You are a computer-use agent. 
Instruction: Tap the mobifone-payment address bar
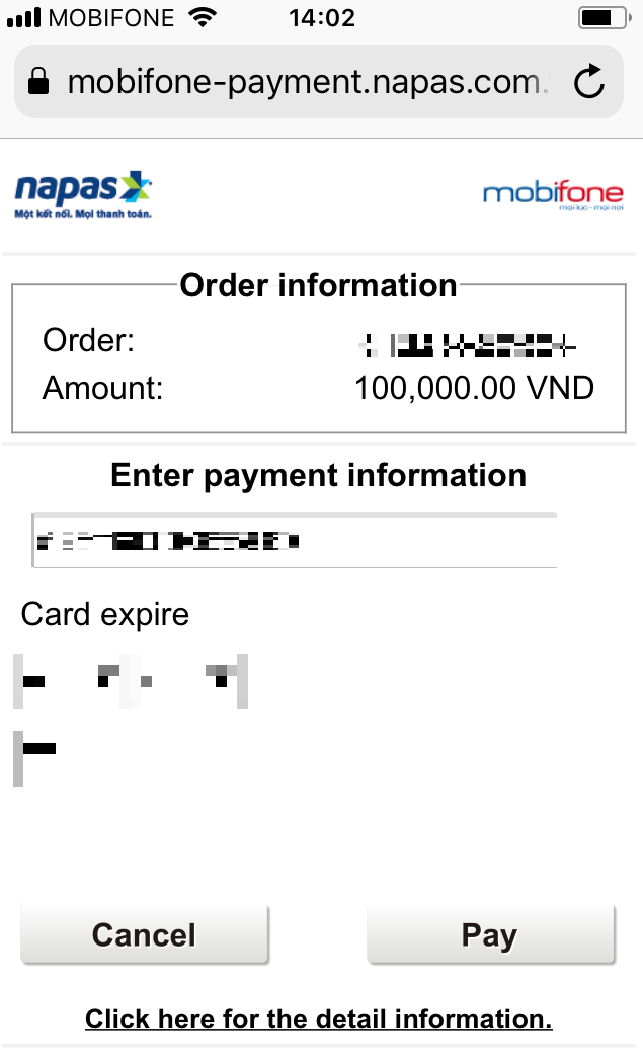coord(300,82)
